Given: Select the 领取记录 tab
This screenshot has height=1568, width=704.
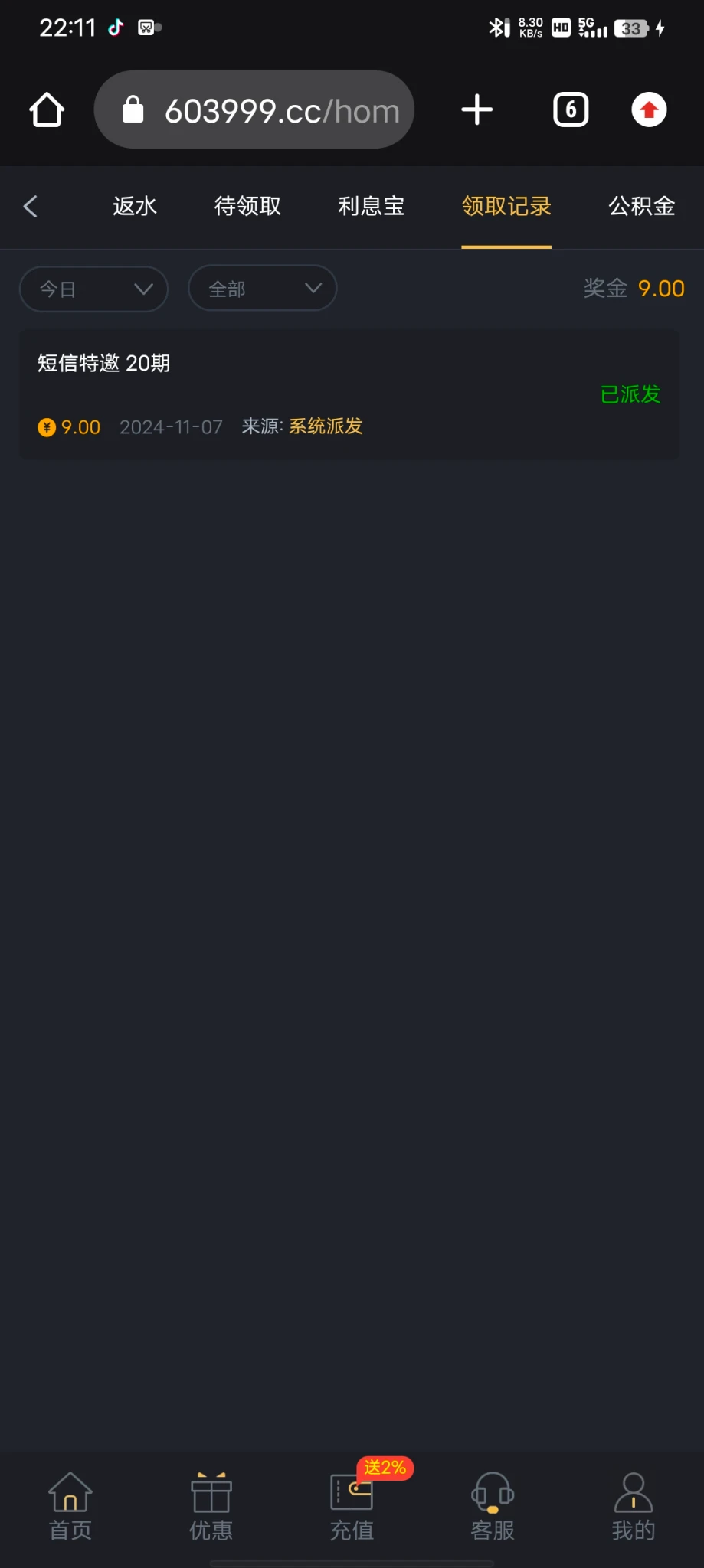Looking at the screenshot, I should [506, 206].
